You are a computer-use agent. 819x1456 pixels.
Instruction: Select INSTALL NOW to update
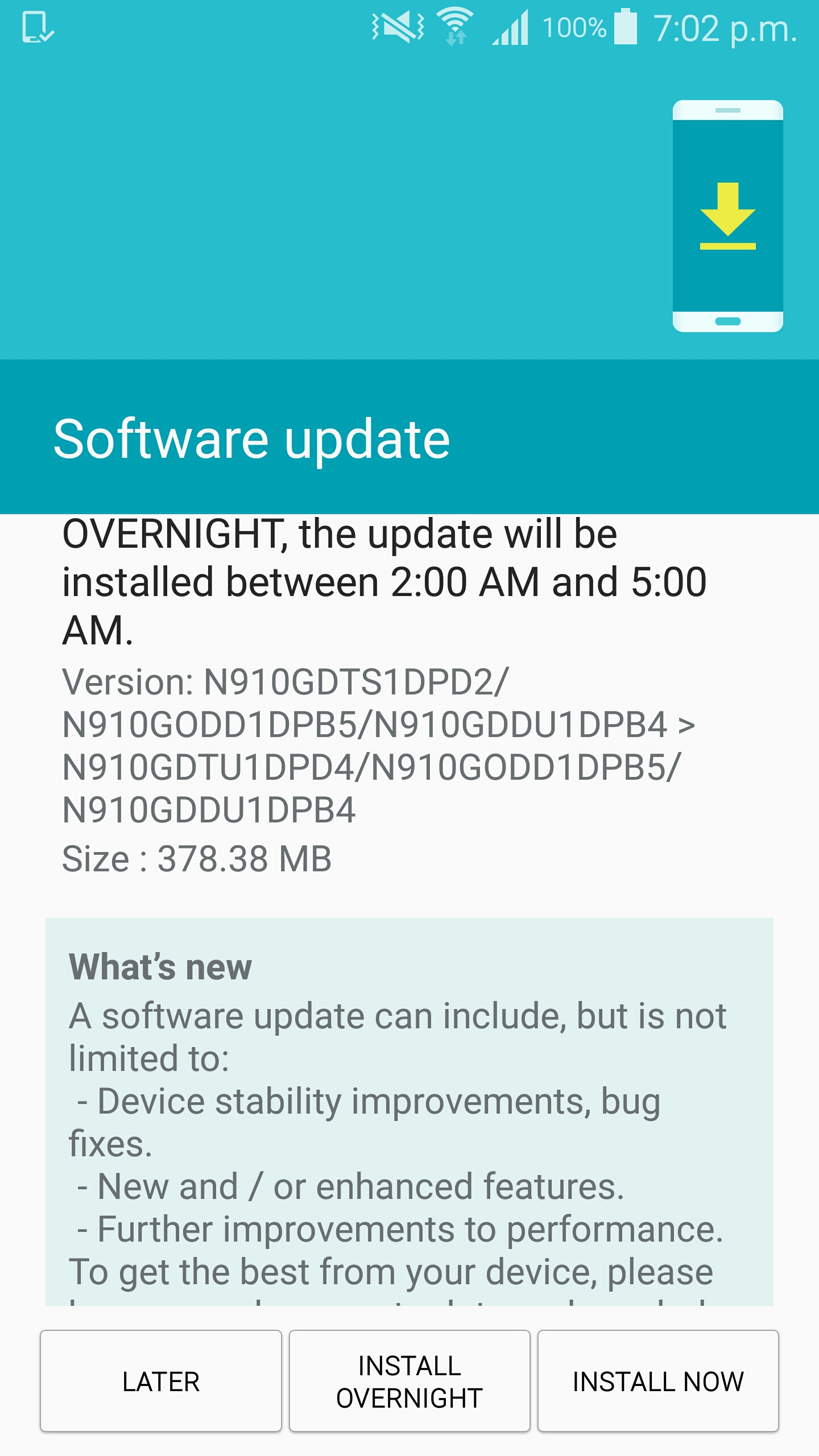click(x=658, y=1381)
